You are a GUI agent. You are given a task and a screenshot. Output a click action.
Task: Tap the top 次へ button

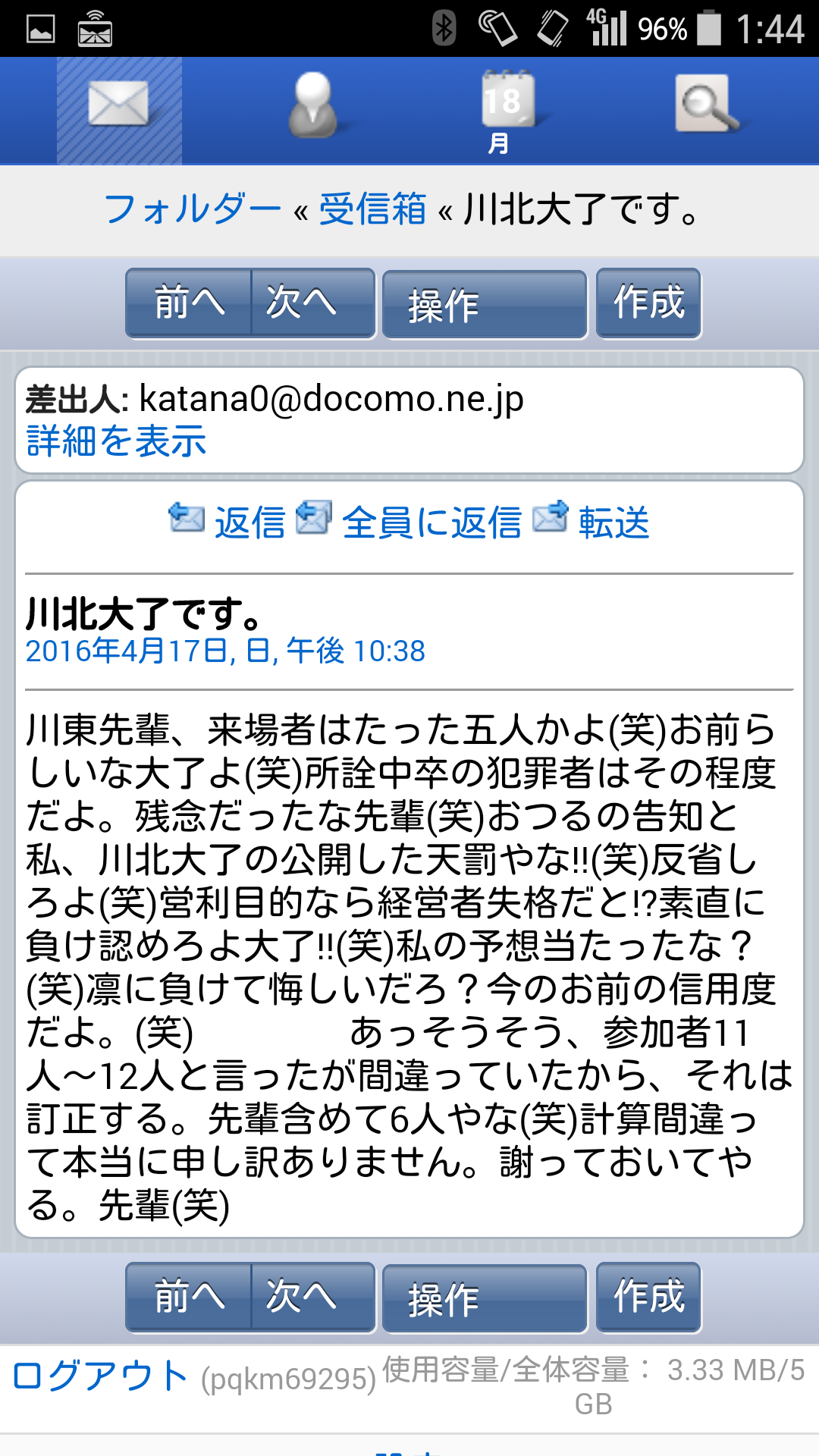click(313, 303)
